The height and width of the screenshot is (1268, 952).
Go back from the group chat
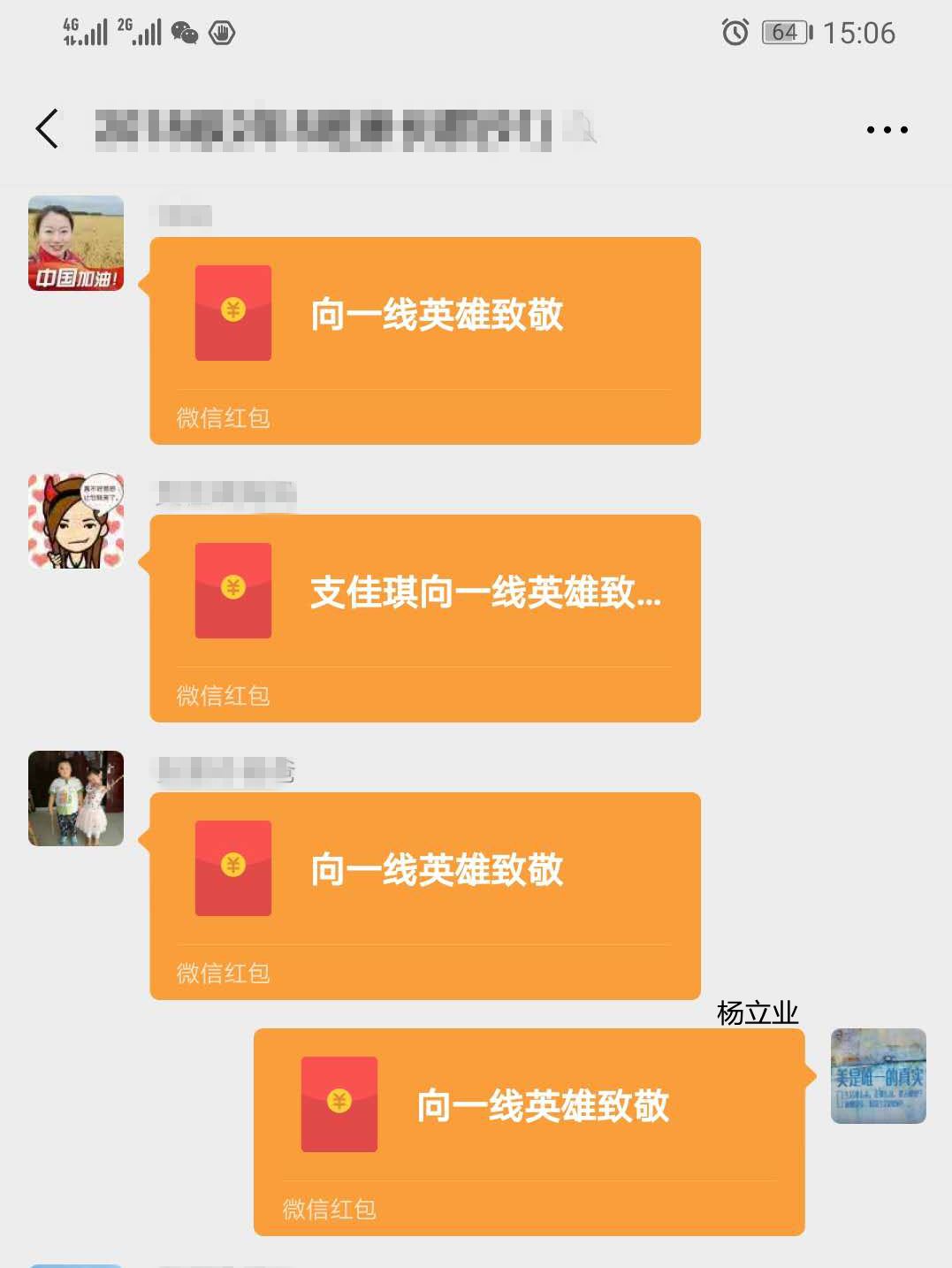pos(48,129)
